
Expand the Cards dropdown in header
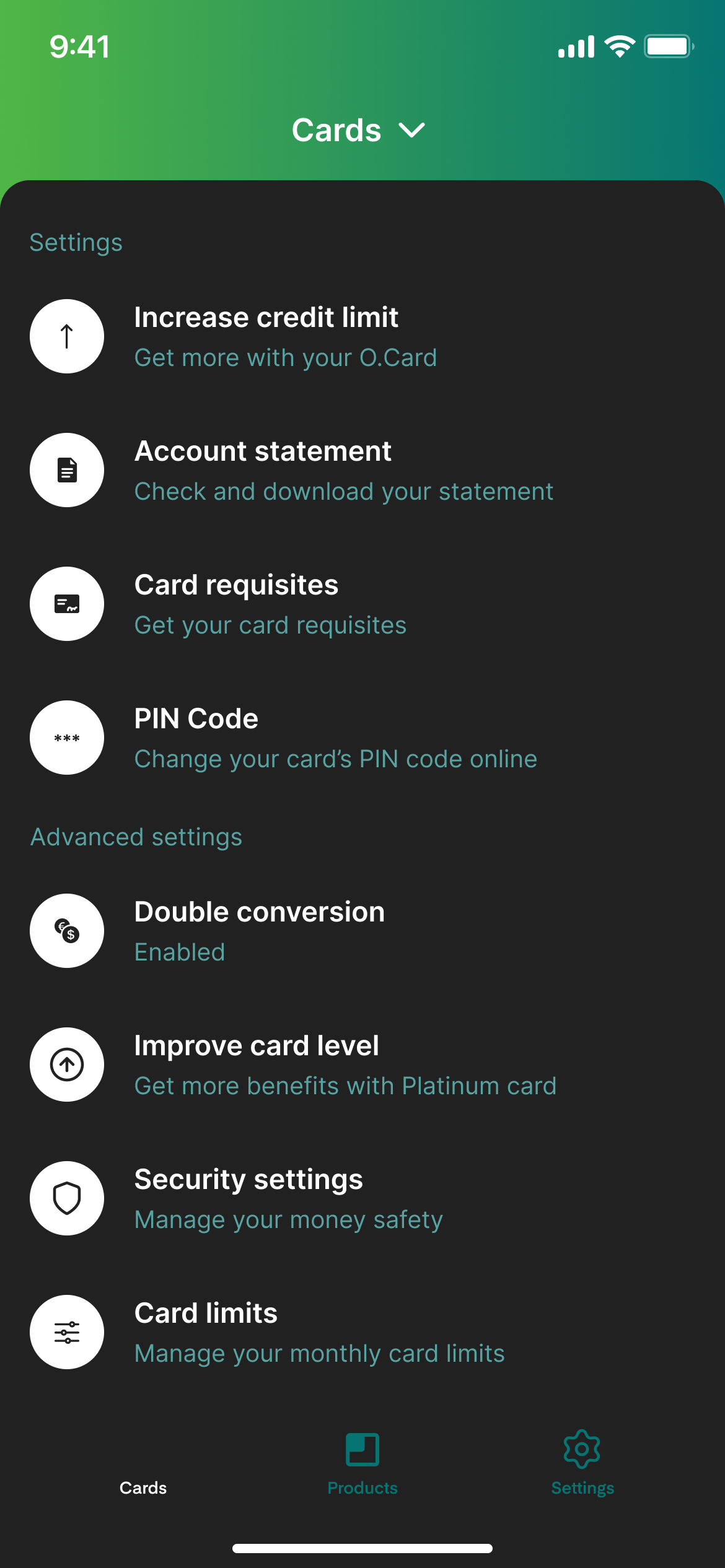coord(359,131)
